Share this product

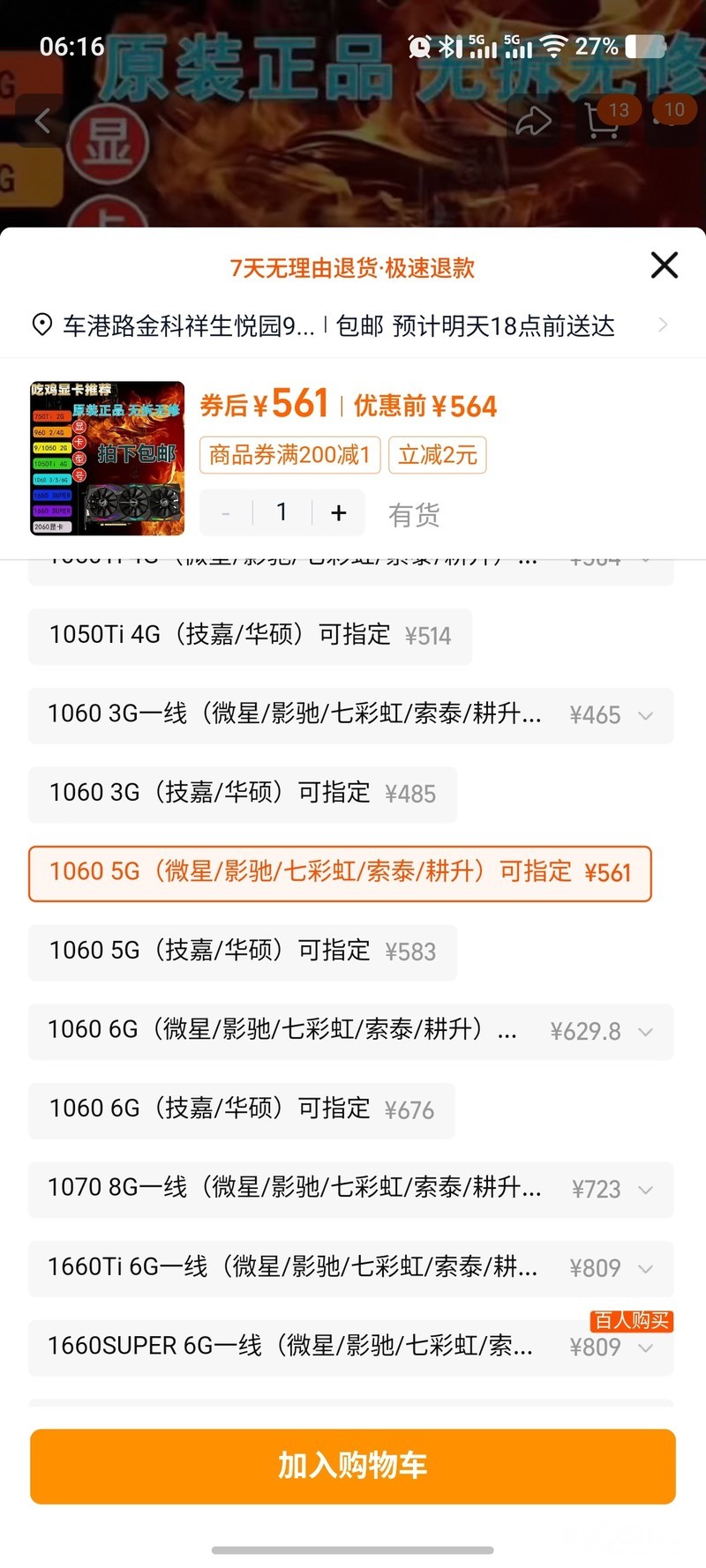click(533, 122)
